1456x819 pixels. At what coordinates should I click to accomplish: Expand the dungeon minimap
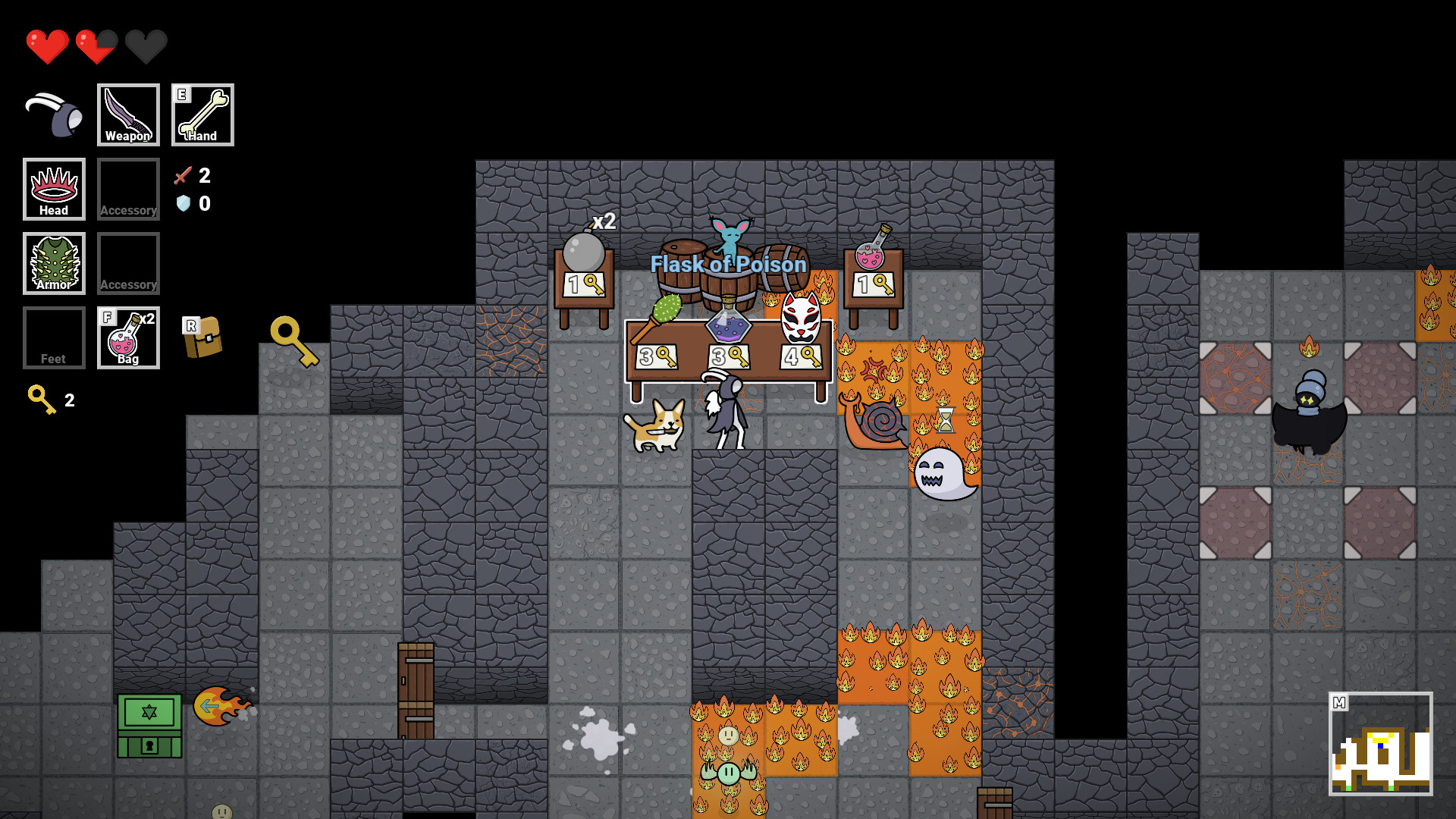1380,744
